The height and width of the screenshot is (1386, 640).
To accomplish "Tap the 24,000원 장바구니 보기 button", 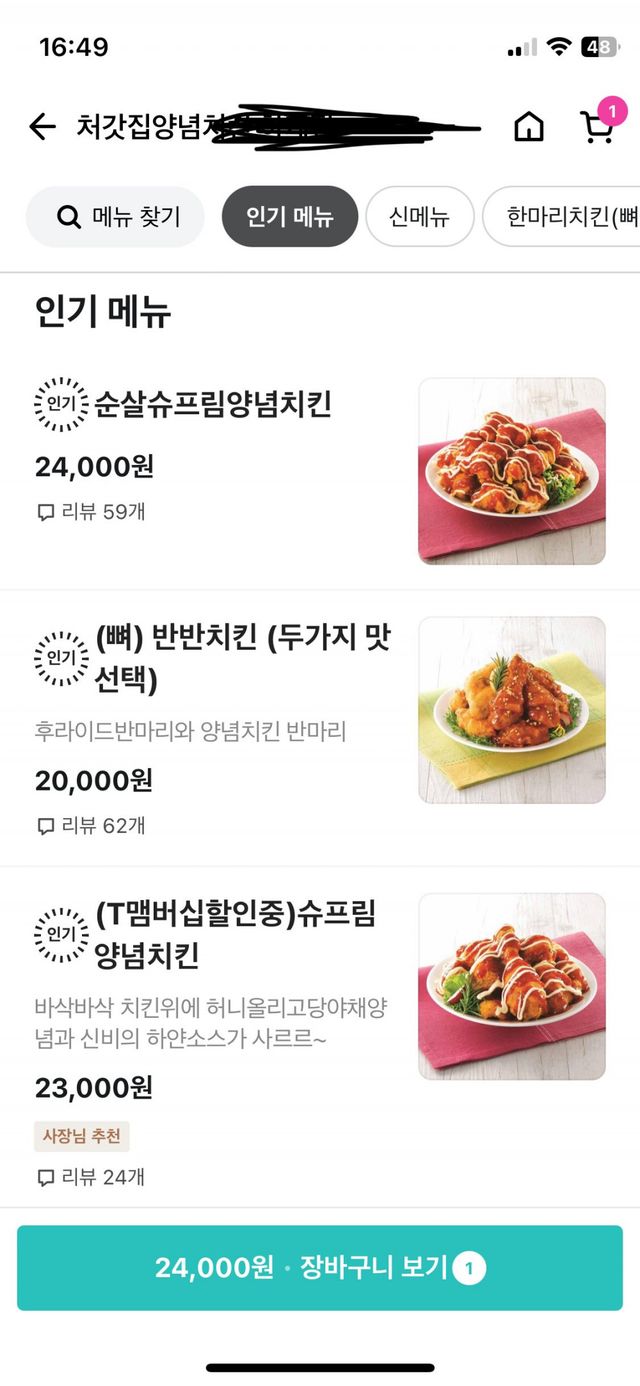I will [x=320, y=1268].
